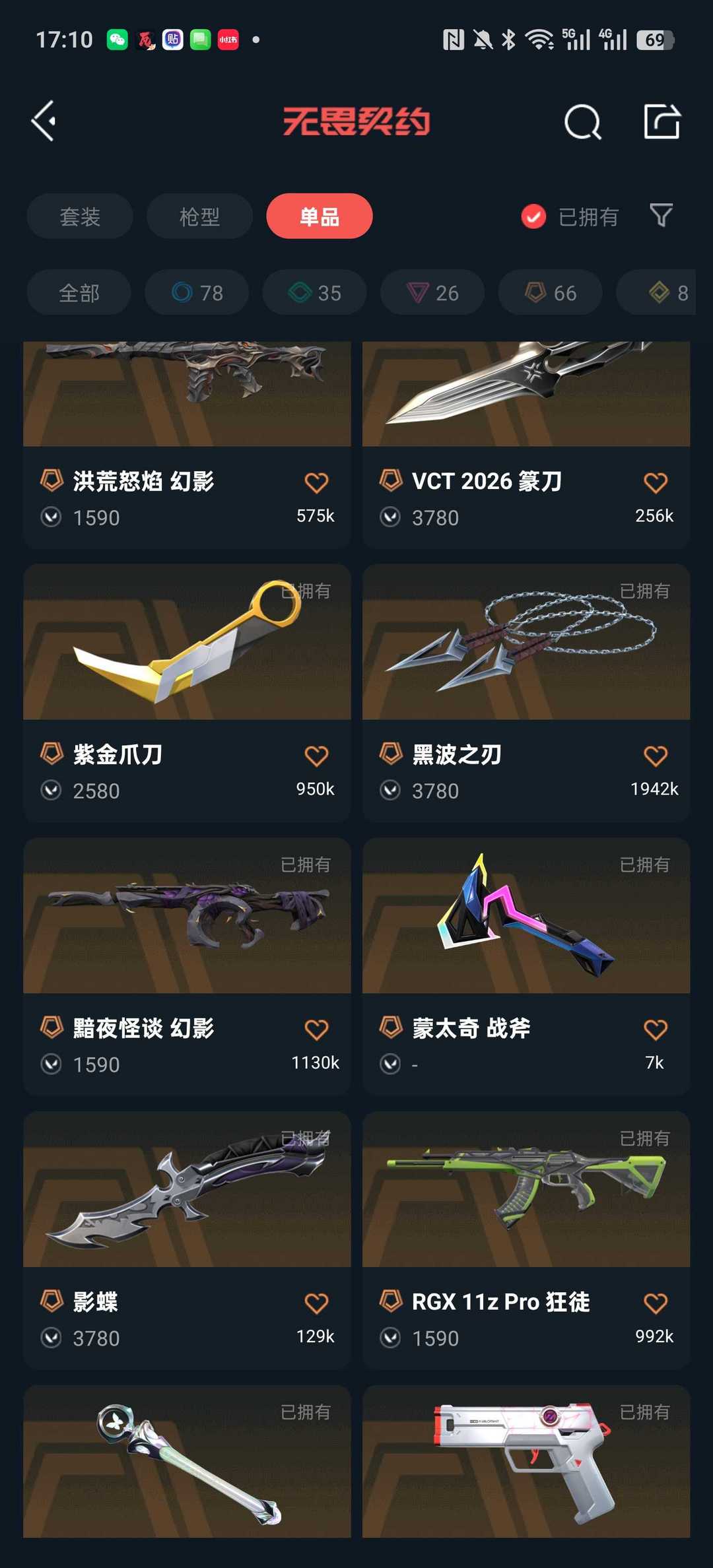This screenshot has height=1568, width=713.
Task: Like the VCT 2026 篆刀 skin
Action: [655, 482]
